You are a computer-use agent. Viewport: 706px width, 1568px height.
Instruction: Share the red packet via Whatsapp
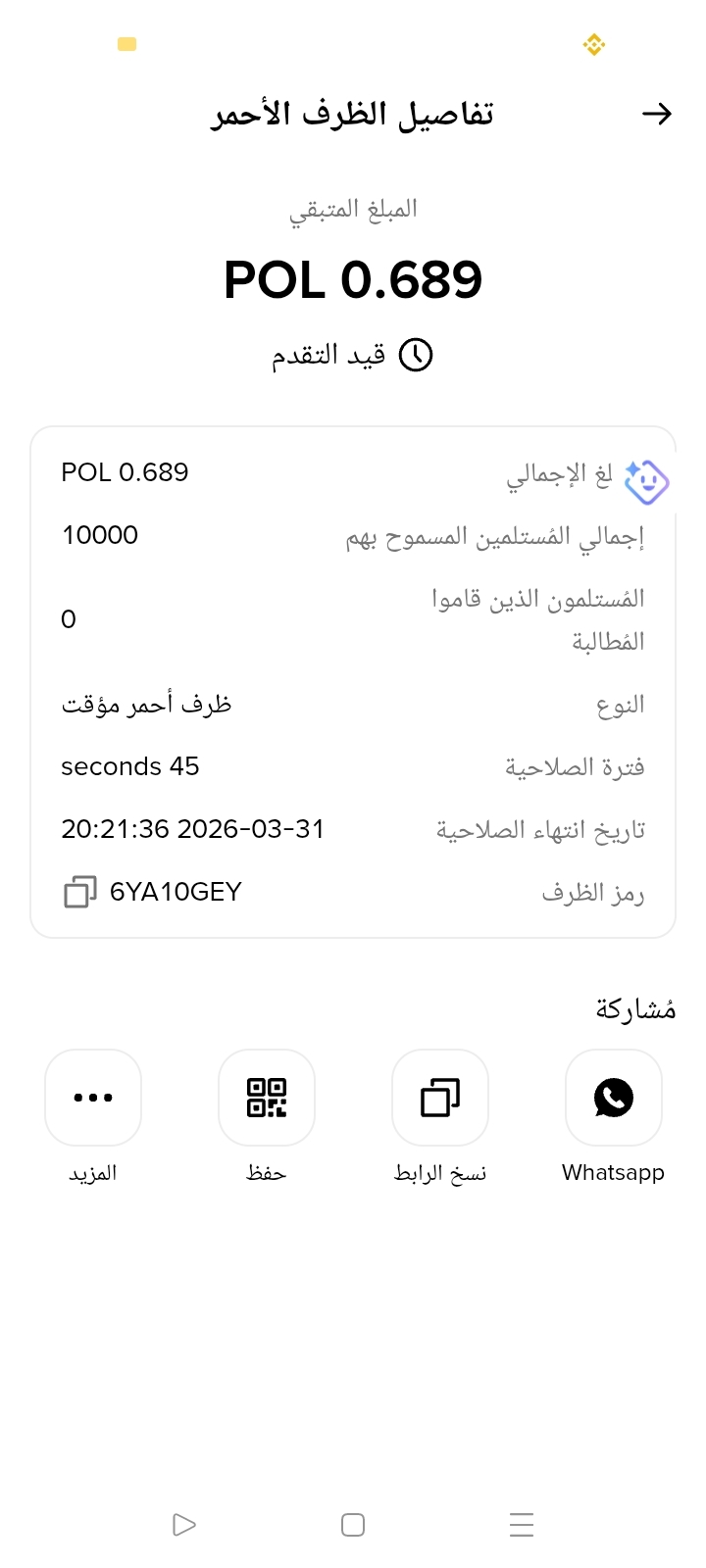coord(613,1098)
